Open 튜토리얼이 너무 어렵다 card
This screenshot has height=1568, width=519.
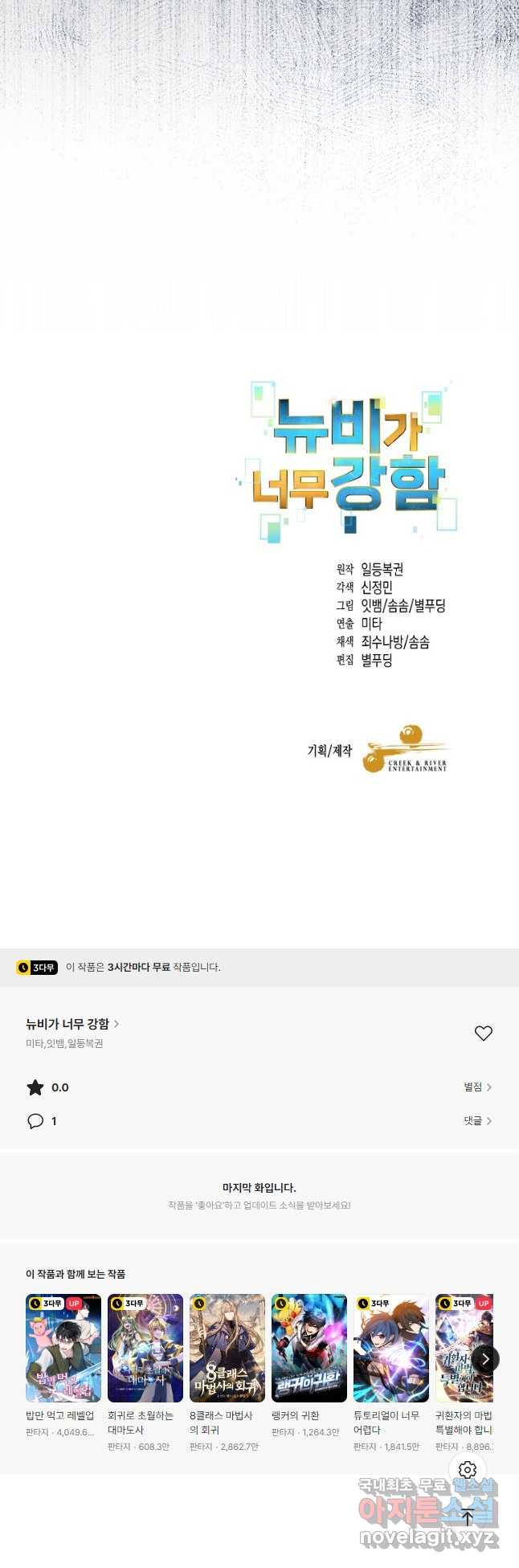391,1348
